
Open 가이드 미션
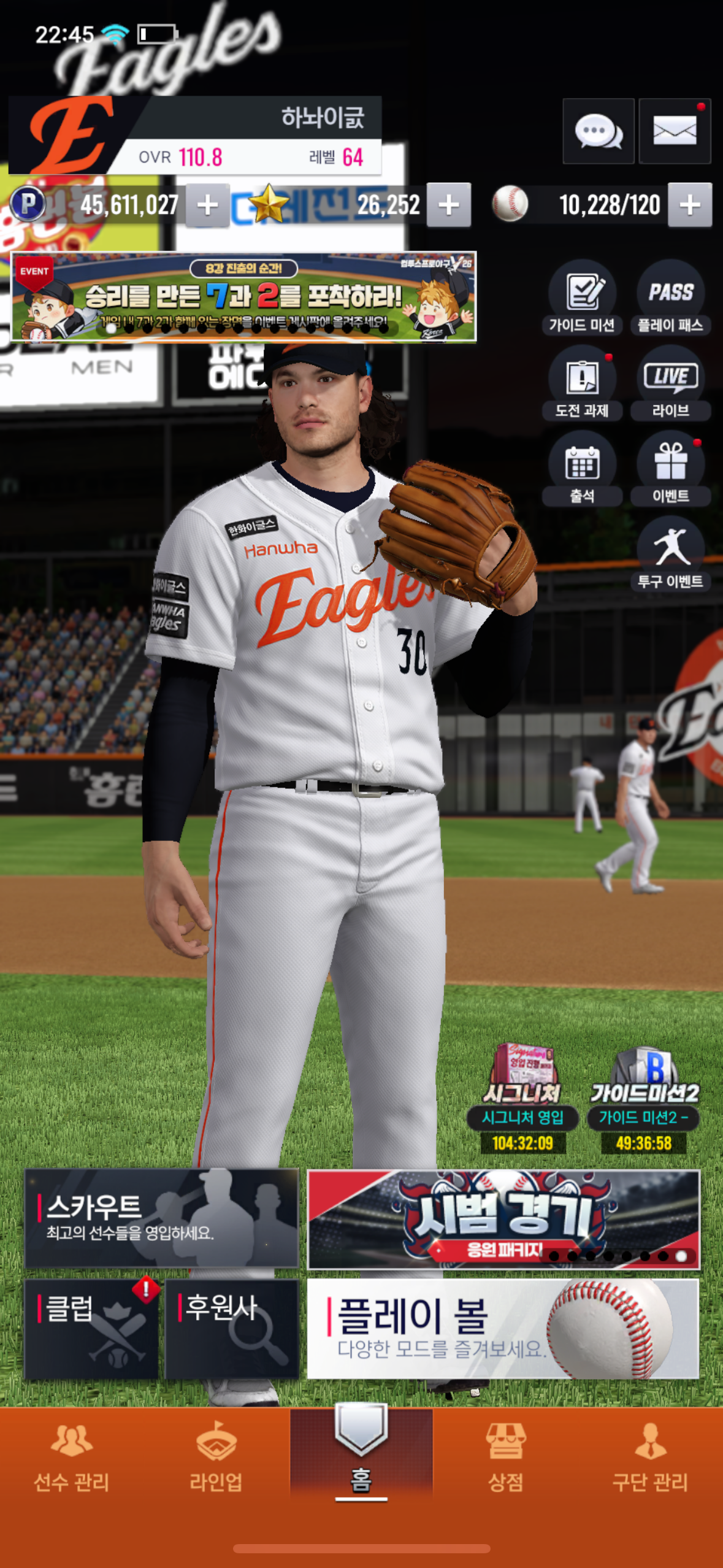click(581, 298)
